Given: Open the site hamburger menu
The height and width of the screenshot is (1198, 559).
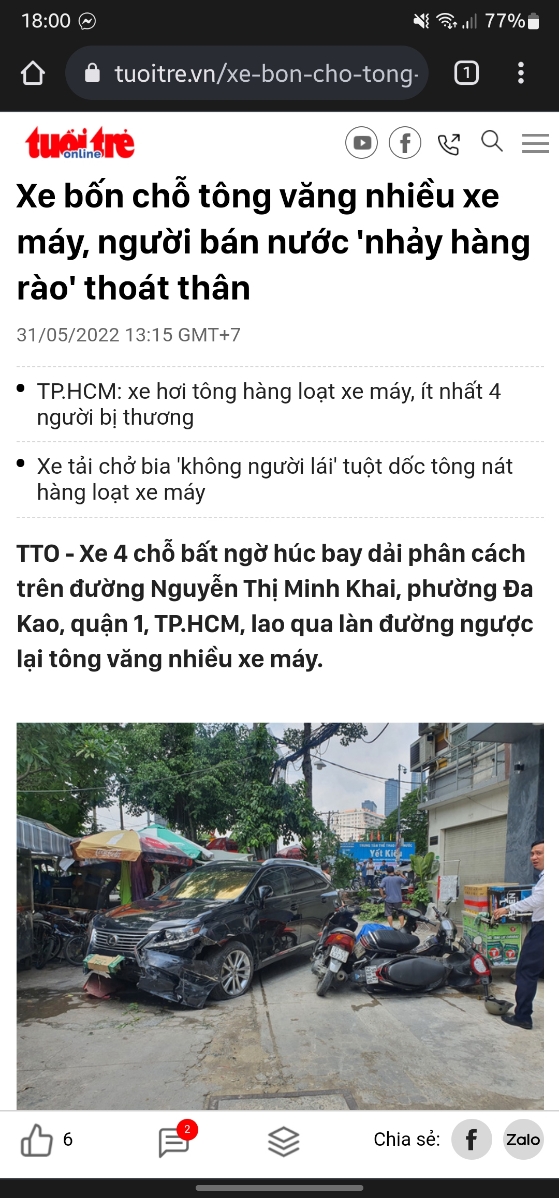Looking at the screenshot, I should (535, 144).
